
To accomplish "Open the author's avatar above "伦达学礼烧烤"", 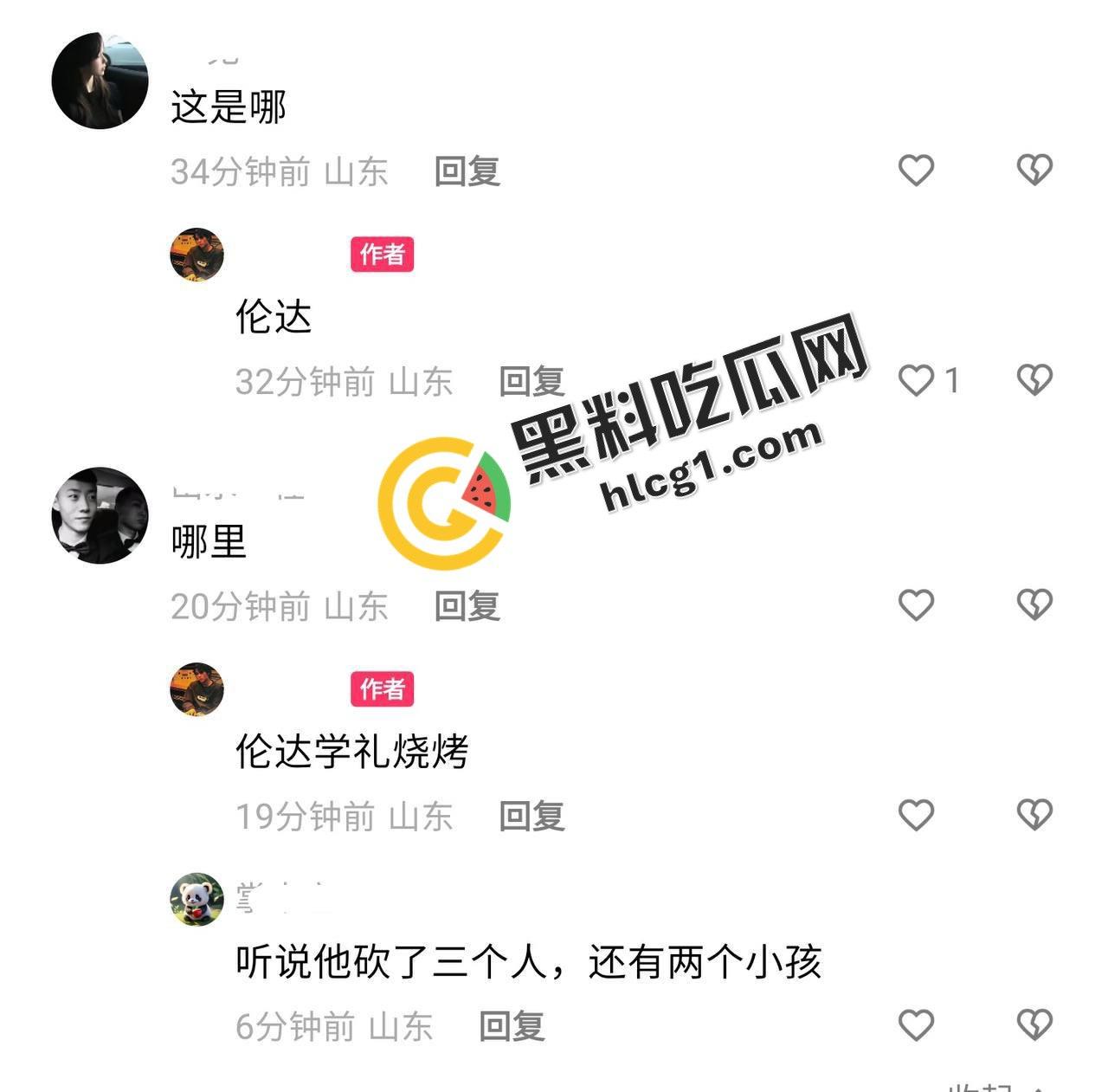I will pos(196,689).
